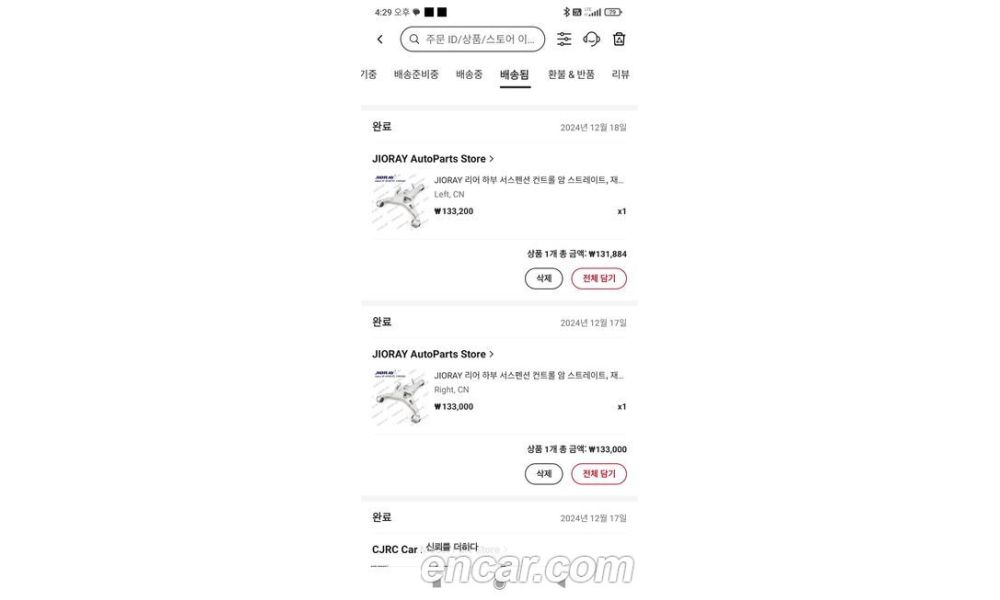Switch to the 리뷰 tab
The width and height of the screenshot is (1000, 600).
(x=621, y=75)
